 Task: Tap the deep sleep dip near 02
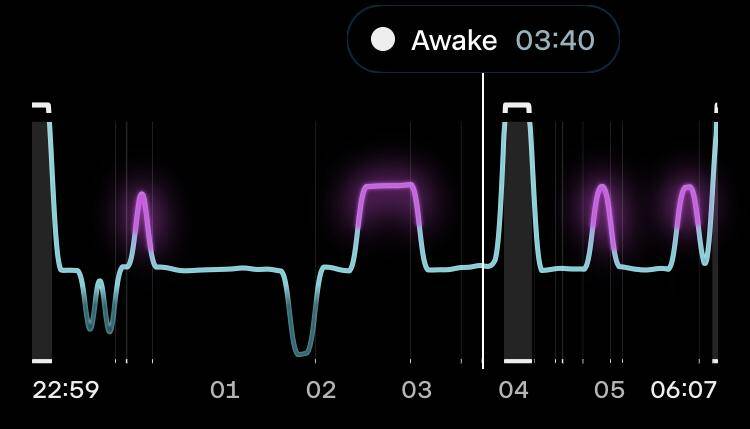tap(301, 345)
